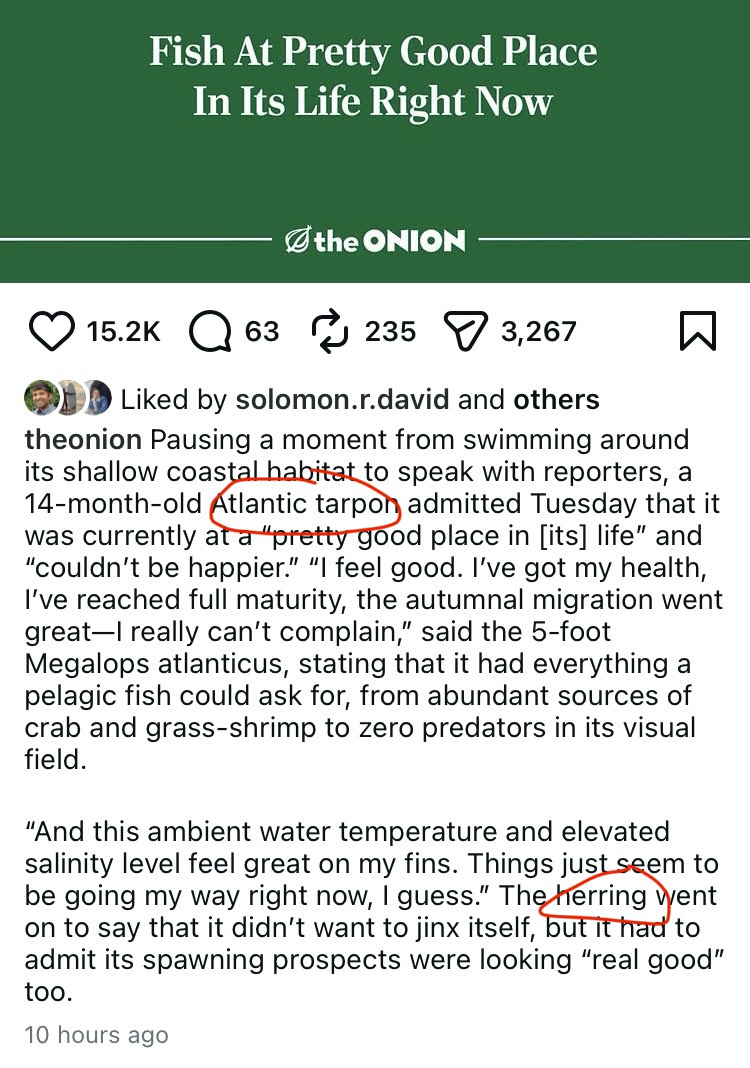The width and height of the screenshot is (750, 1068).
Task: Like The Onion's fish post
Action: coord(52,331)
